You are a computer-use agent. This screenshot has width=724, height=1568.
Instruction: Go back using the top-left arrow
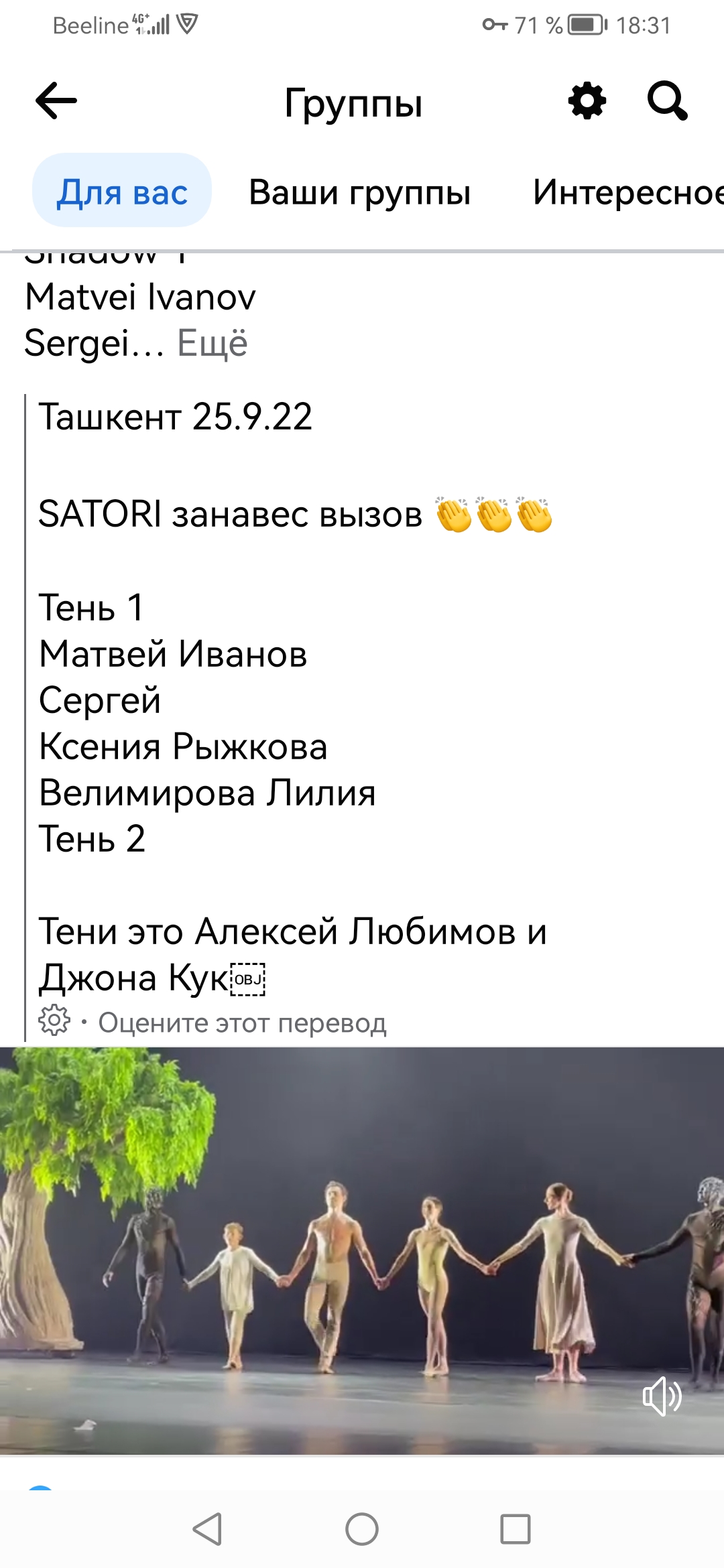56,101
